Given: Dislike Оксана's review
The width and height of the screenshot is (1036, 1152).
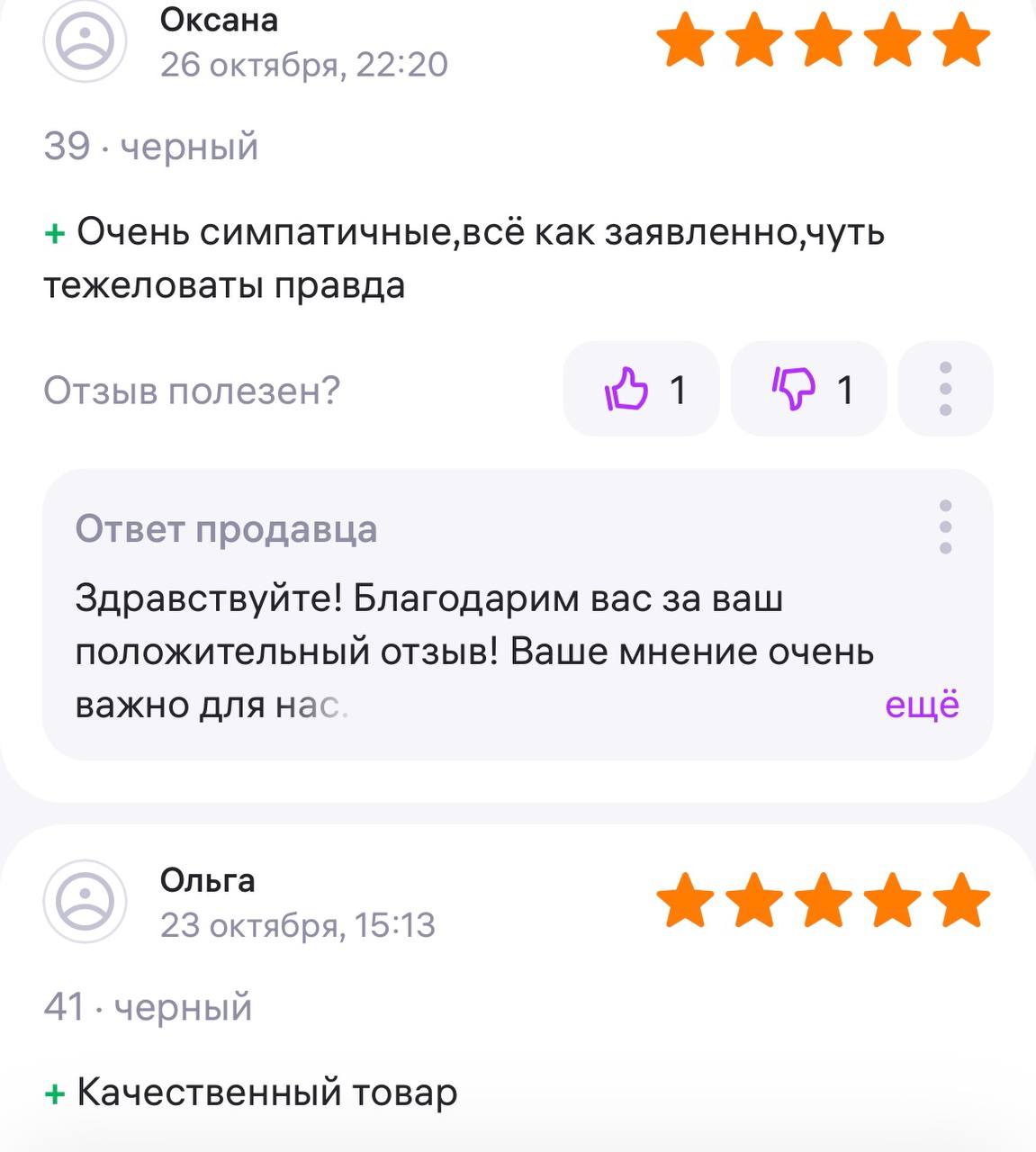Looking at the screenshot, I should click(x=808, y=390).
